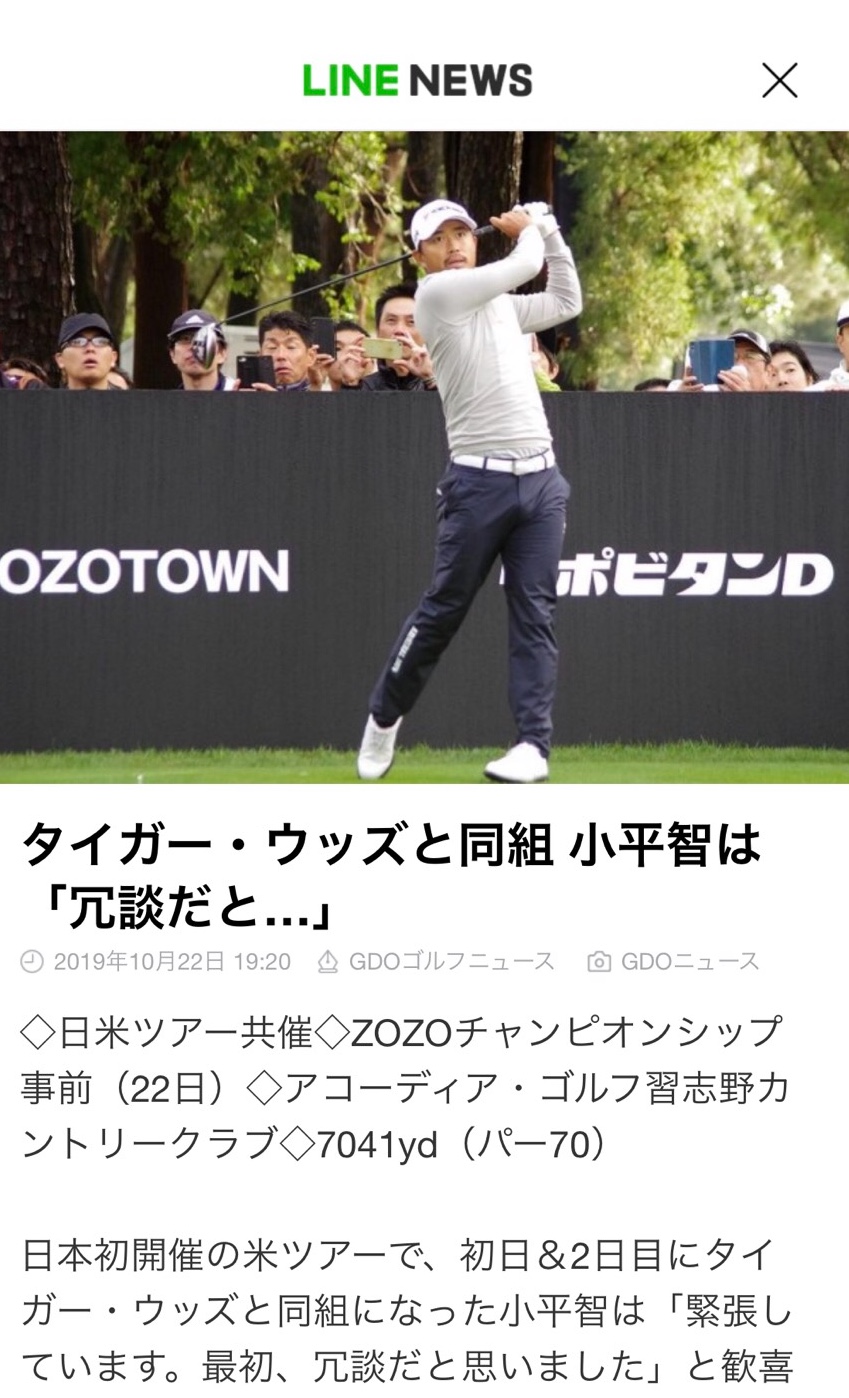Open the golfer photo at top
The height and width of the screenshot is (1398, 849).
pos(424,456)
